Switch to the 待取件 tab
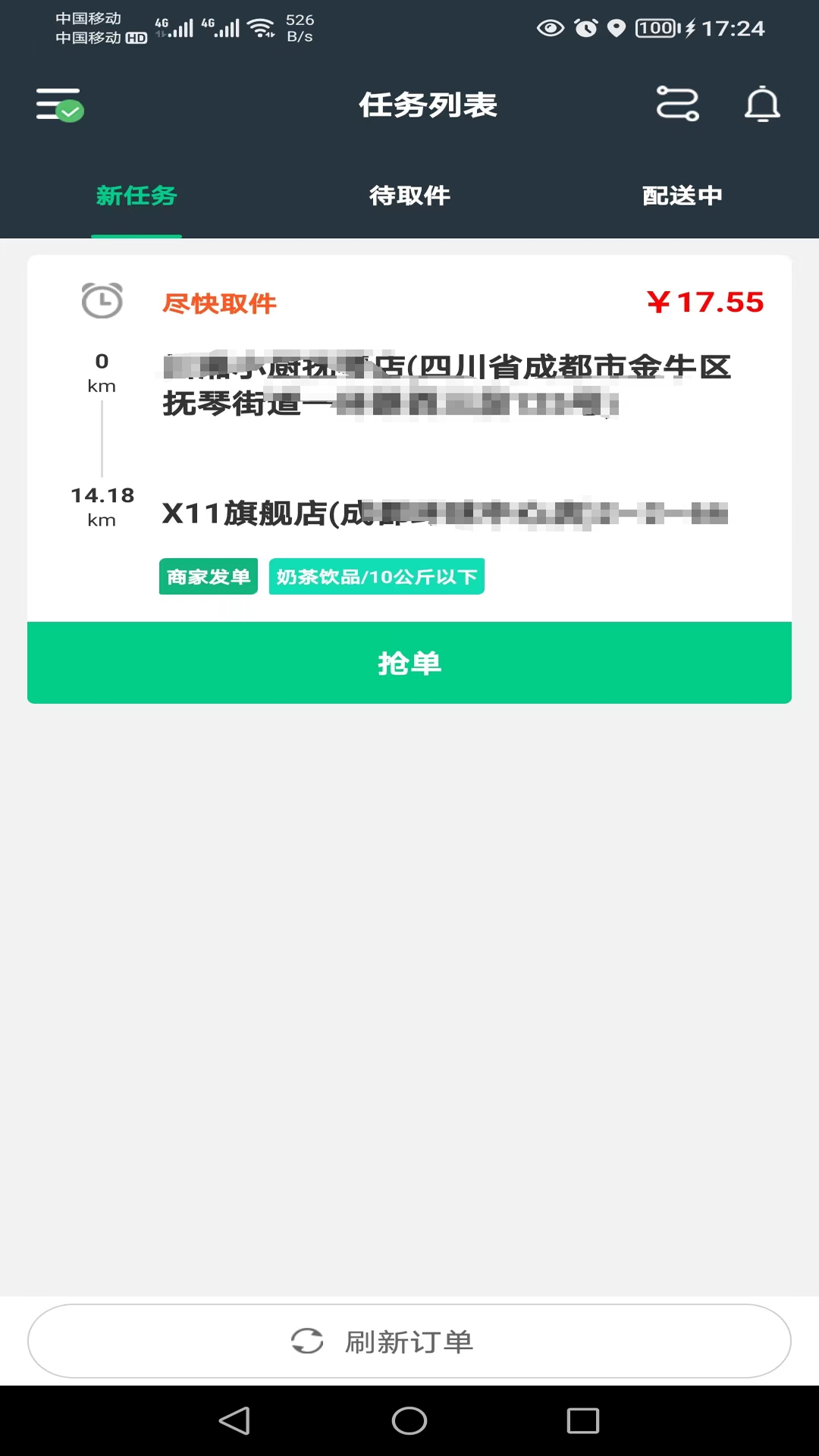 [409, 196]
